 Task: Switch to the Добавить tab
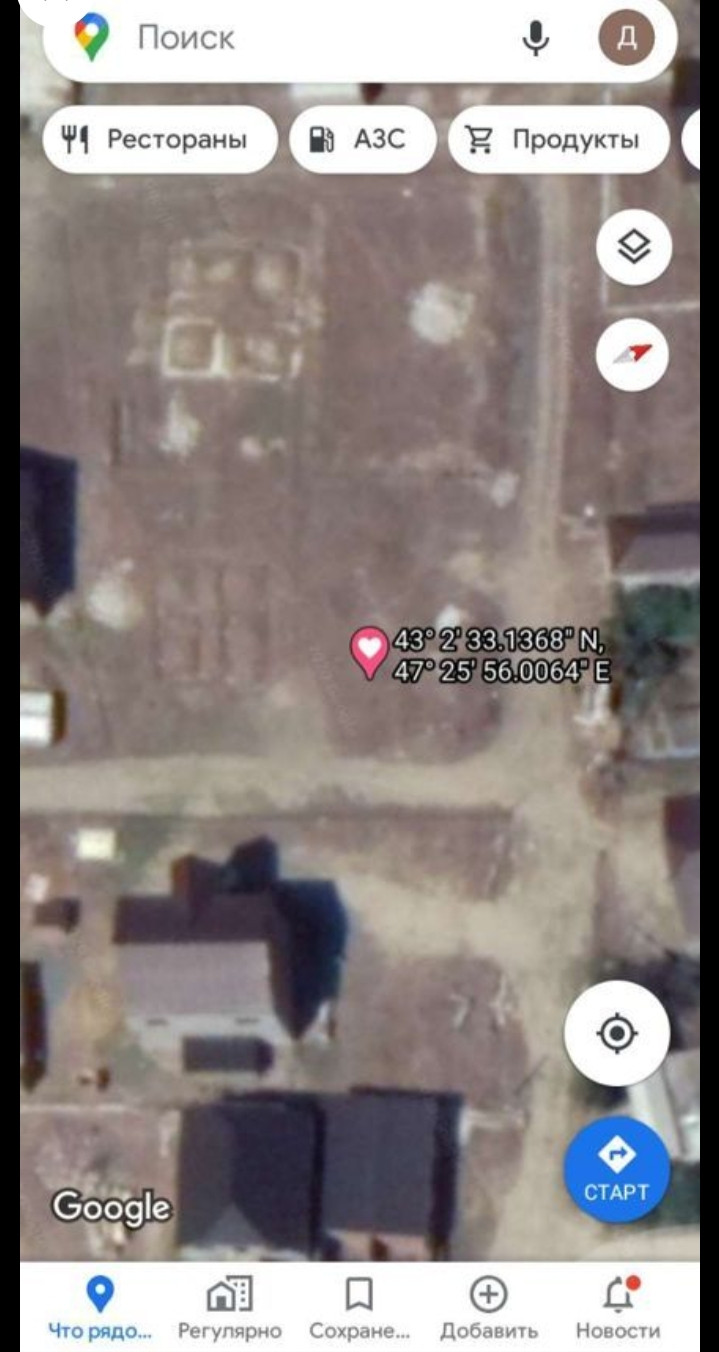488,1306
